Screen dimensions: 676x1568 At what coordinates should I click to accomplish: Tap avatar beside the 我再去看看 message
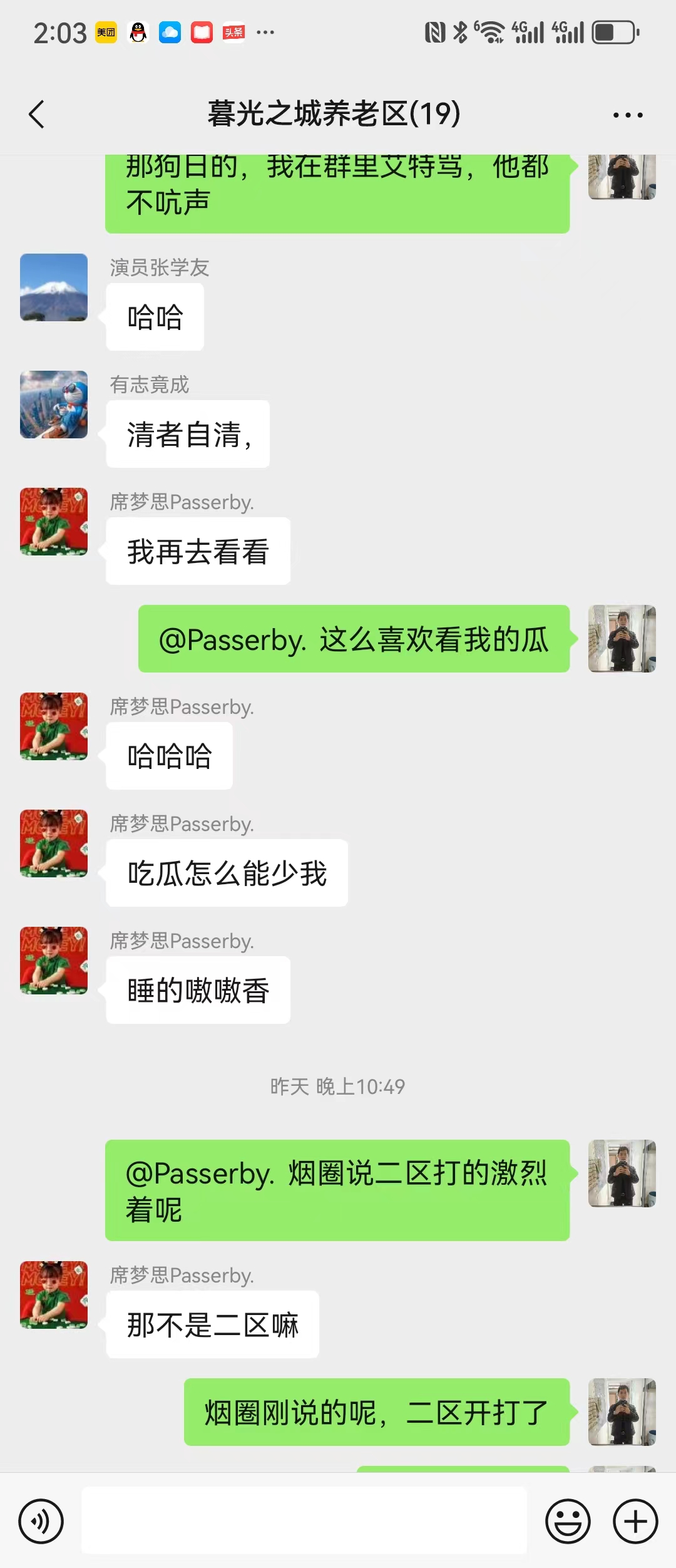click(x=54, y=522)
